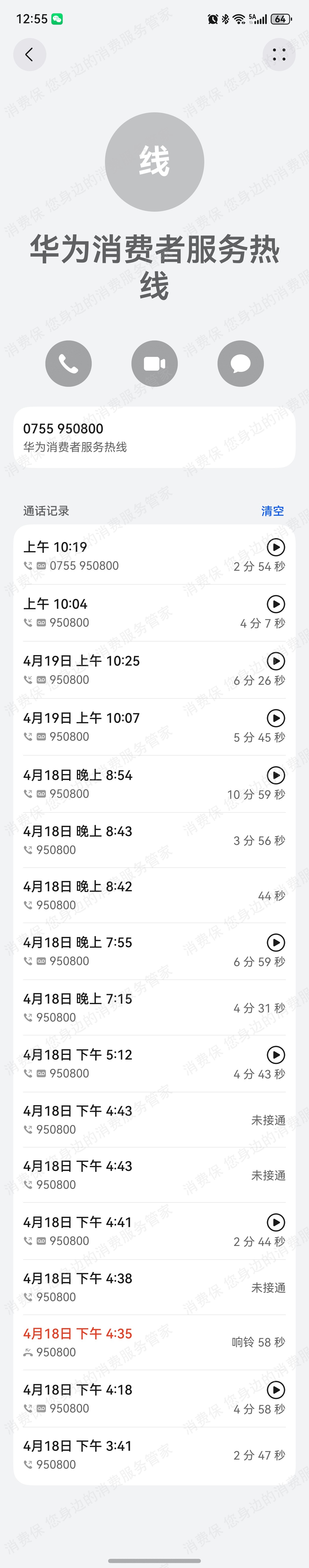
Task: Open the four-dot more options menu
Action: 279,55
